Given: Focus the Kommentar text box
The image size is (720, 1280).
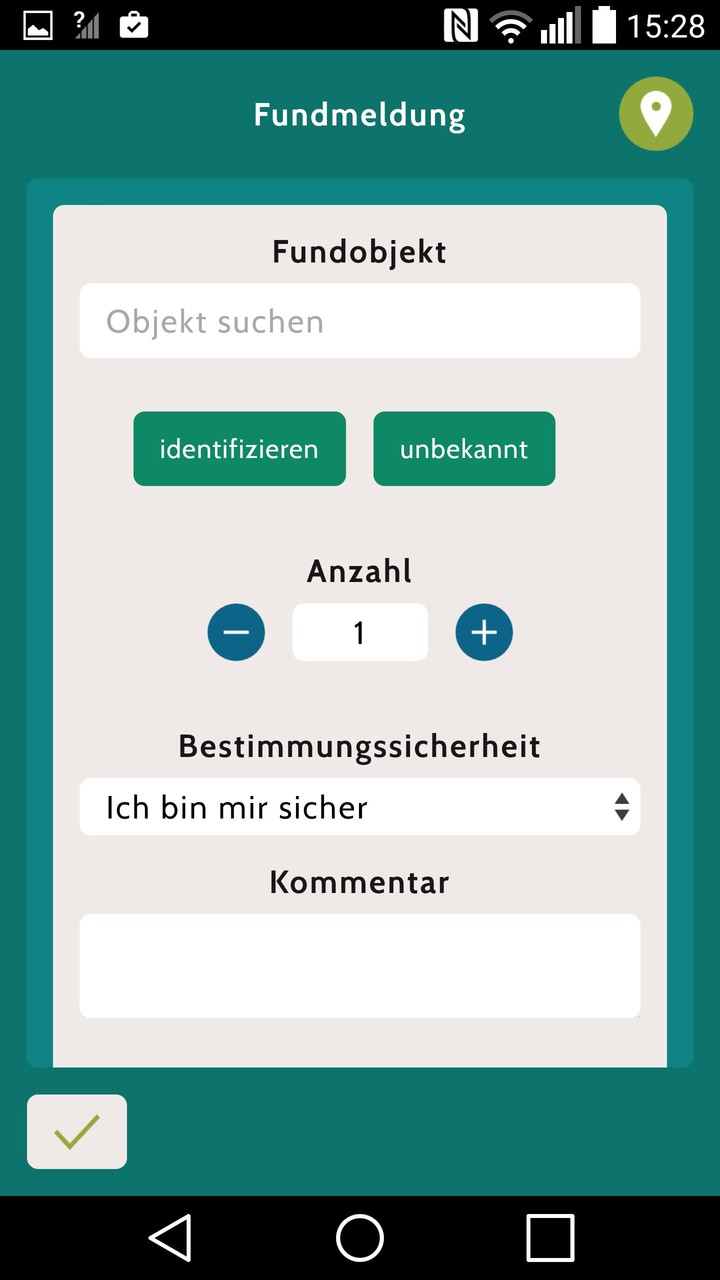Looking at the screenshot, I should tap(360, 965).
